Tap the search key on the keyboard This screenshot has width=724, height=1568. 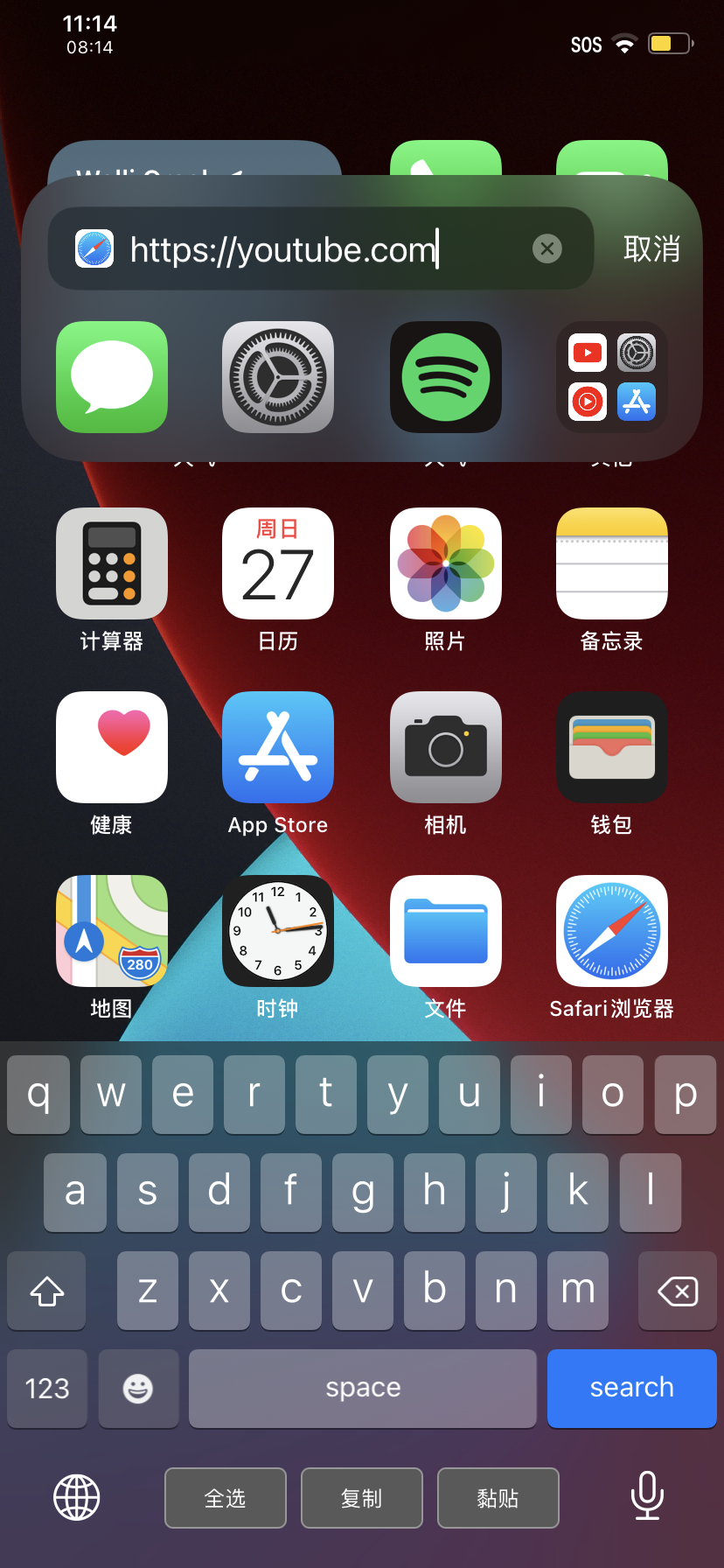click(x=631, y=1388)
